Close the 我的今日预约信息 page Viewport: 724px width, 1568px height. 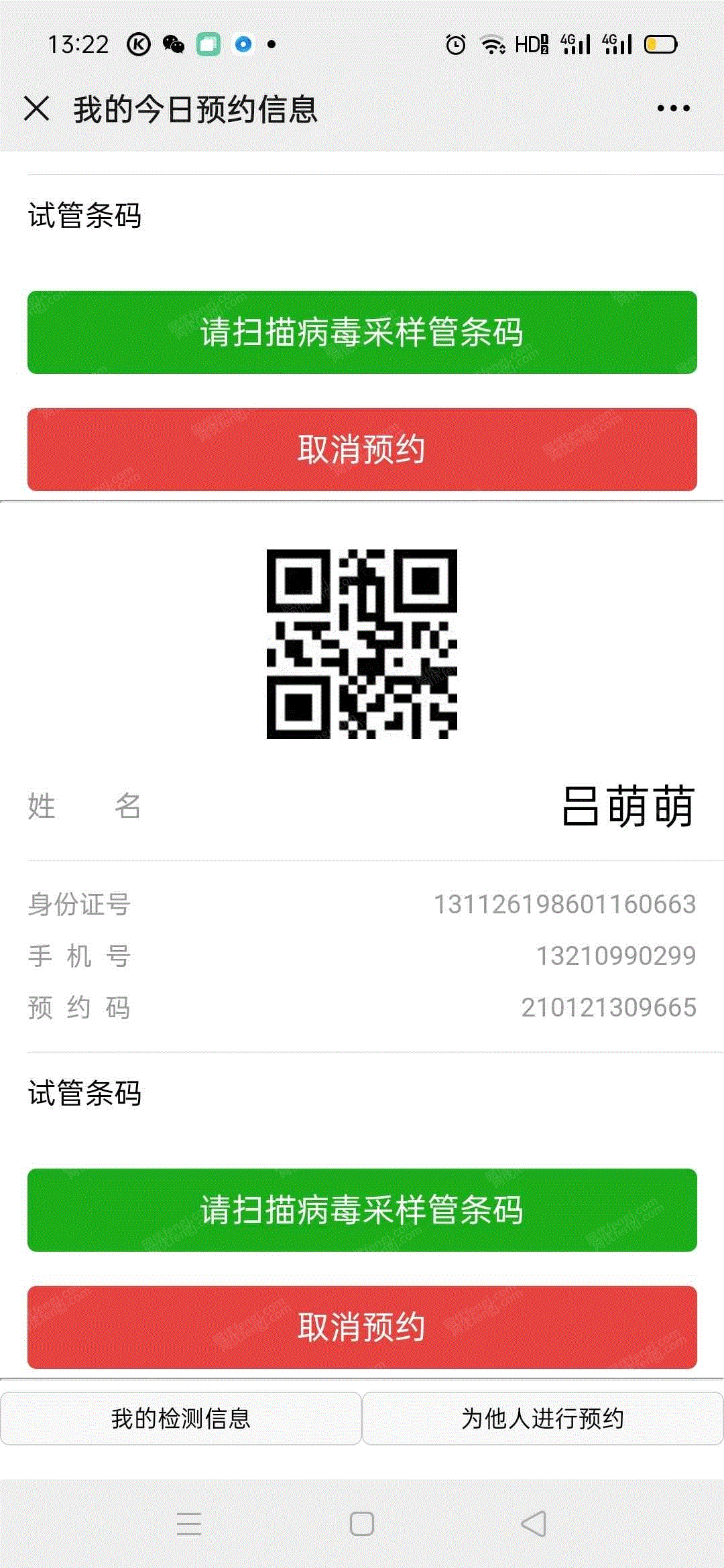coord(37,109)
